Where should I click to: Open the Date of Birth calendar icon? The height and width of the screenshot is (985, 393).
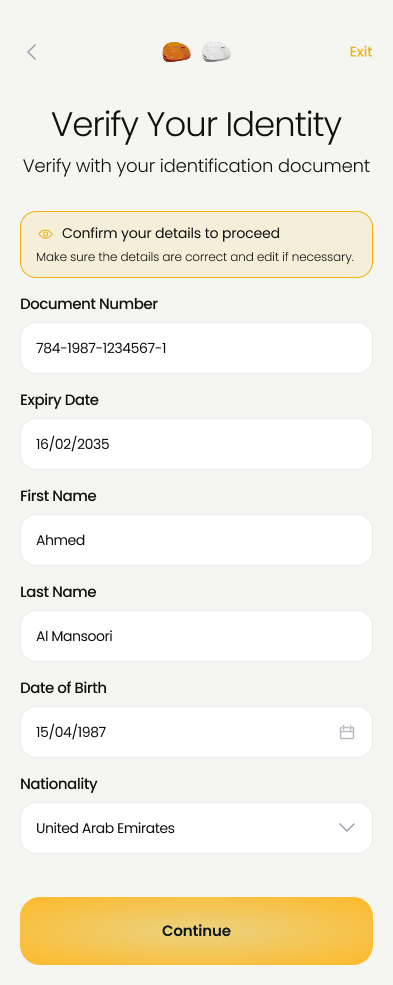(347, 732)
